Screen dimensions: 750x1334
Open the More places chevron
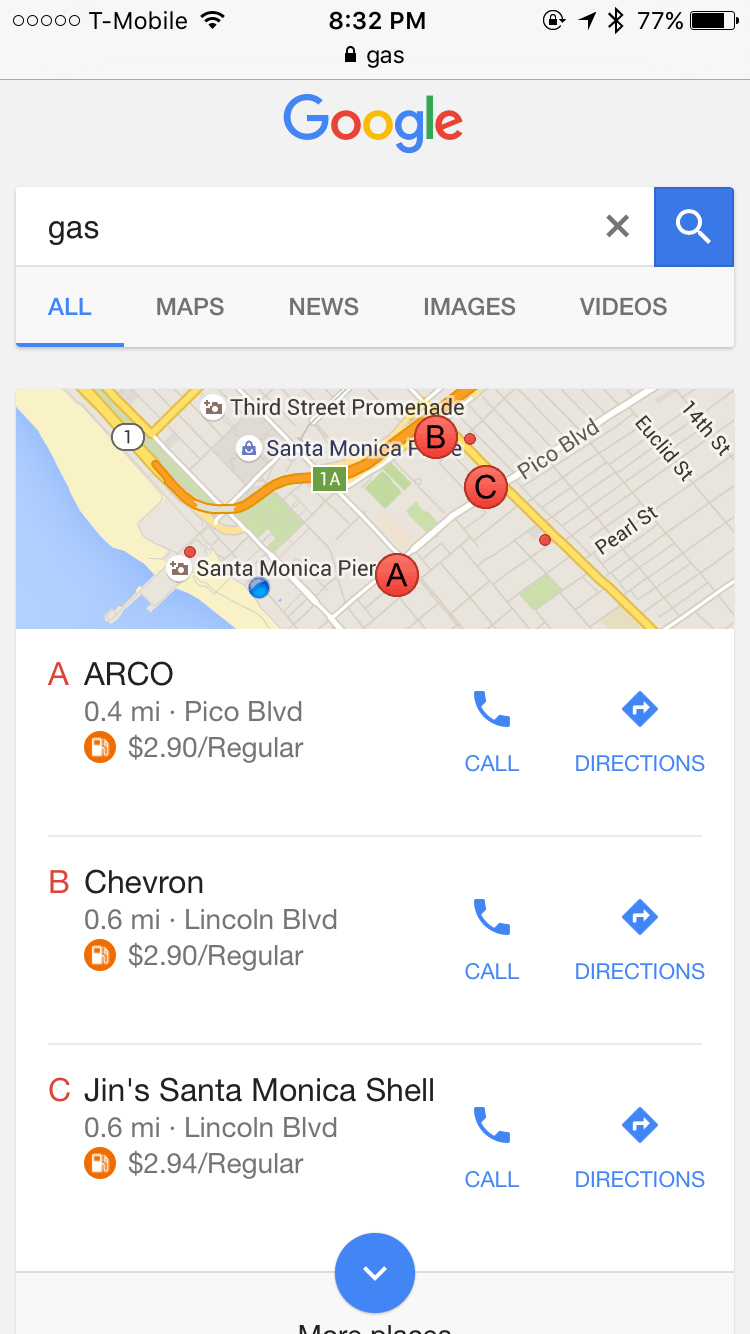375,1272
